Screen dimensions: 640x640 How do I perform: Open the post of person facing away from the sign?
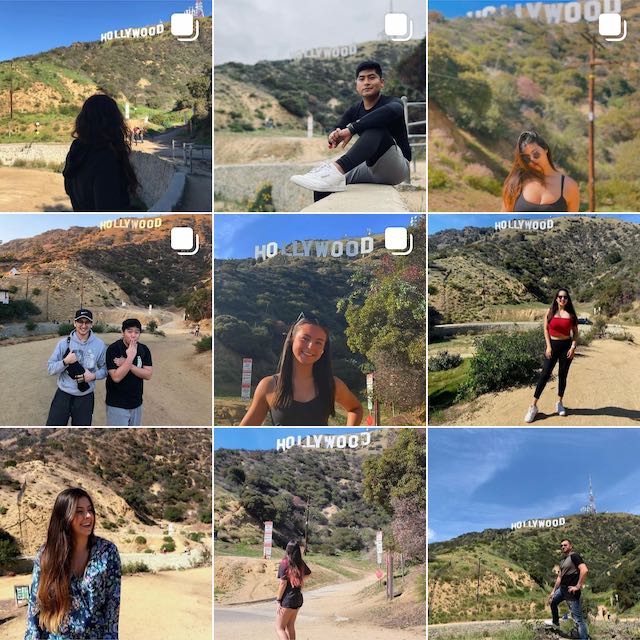(x=105, y=106)
